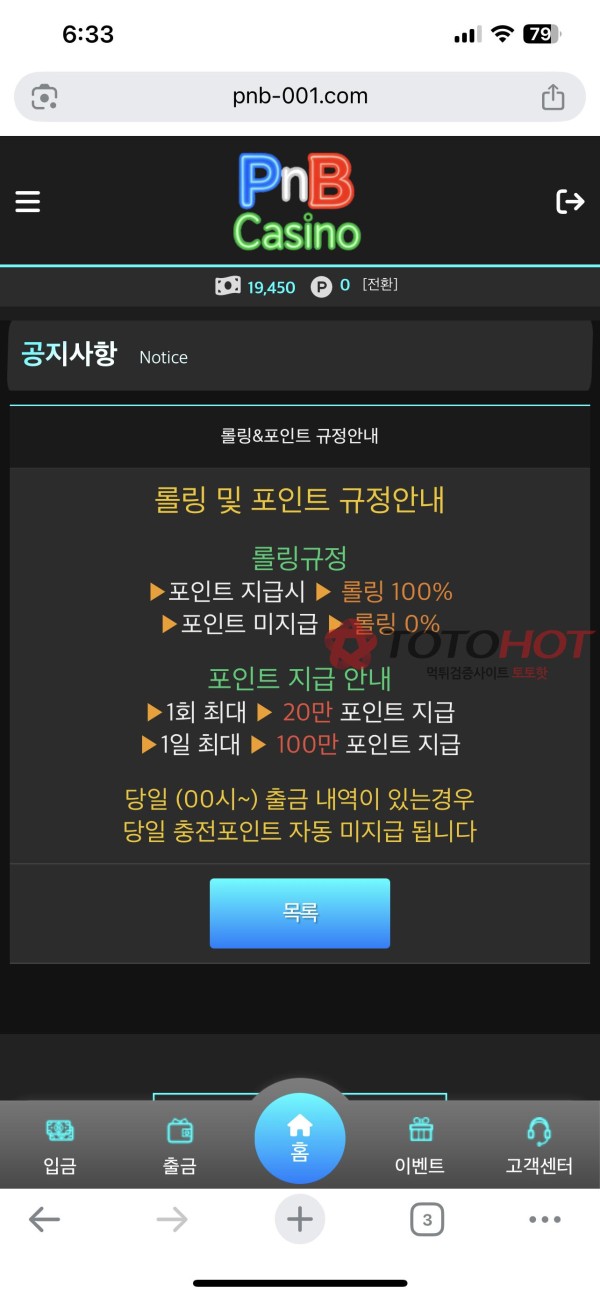Tap the logout icon in header
600x1298 pixels.
coord(570,202)
